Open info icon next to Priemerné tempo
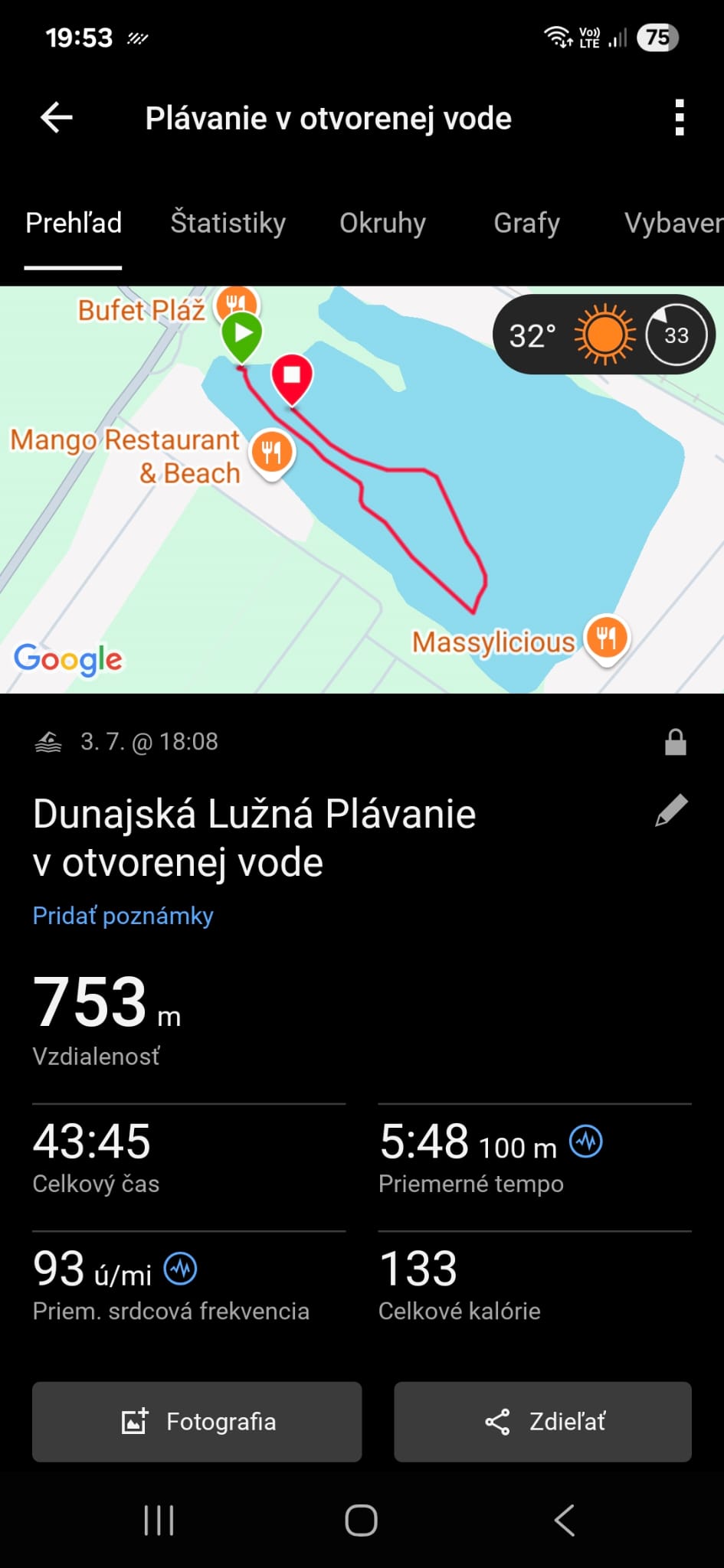 pos(586,1142)
